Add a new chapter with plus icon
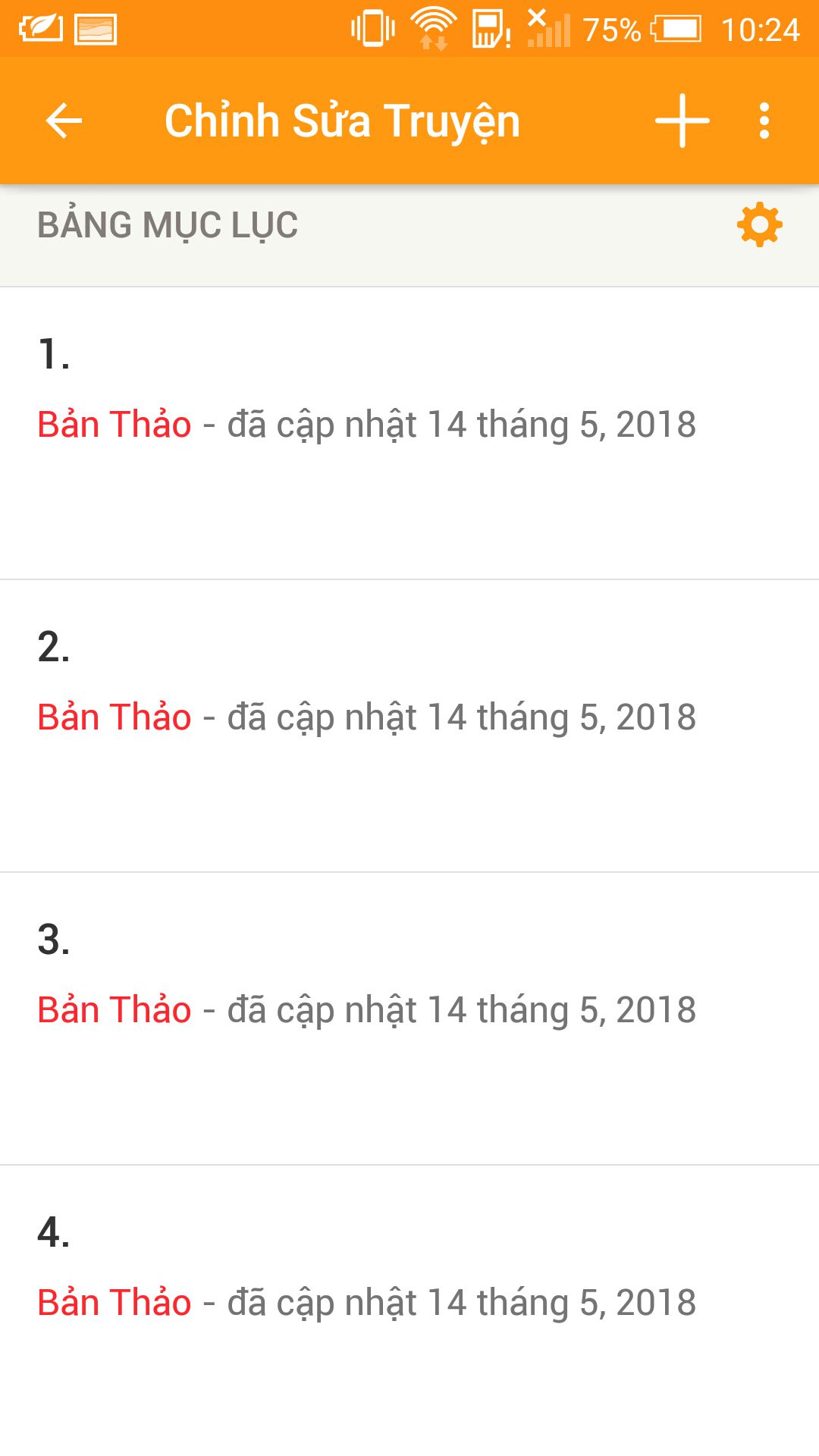 pyautogui.click(x=682, y=121)
